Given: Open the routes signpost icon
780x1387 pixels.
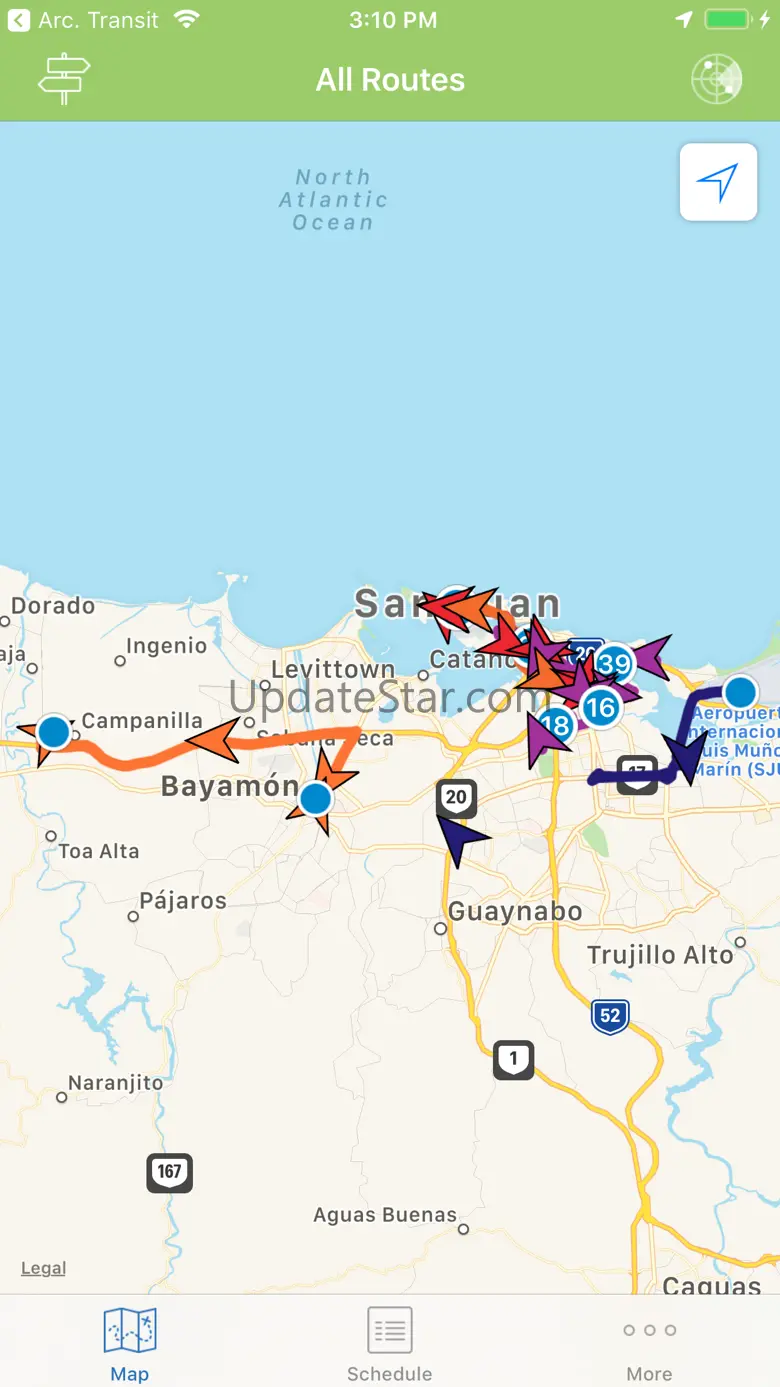Looking at the screenshot, I should (64, 79).
